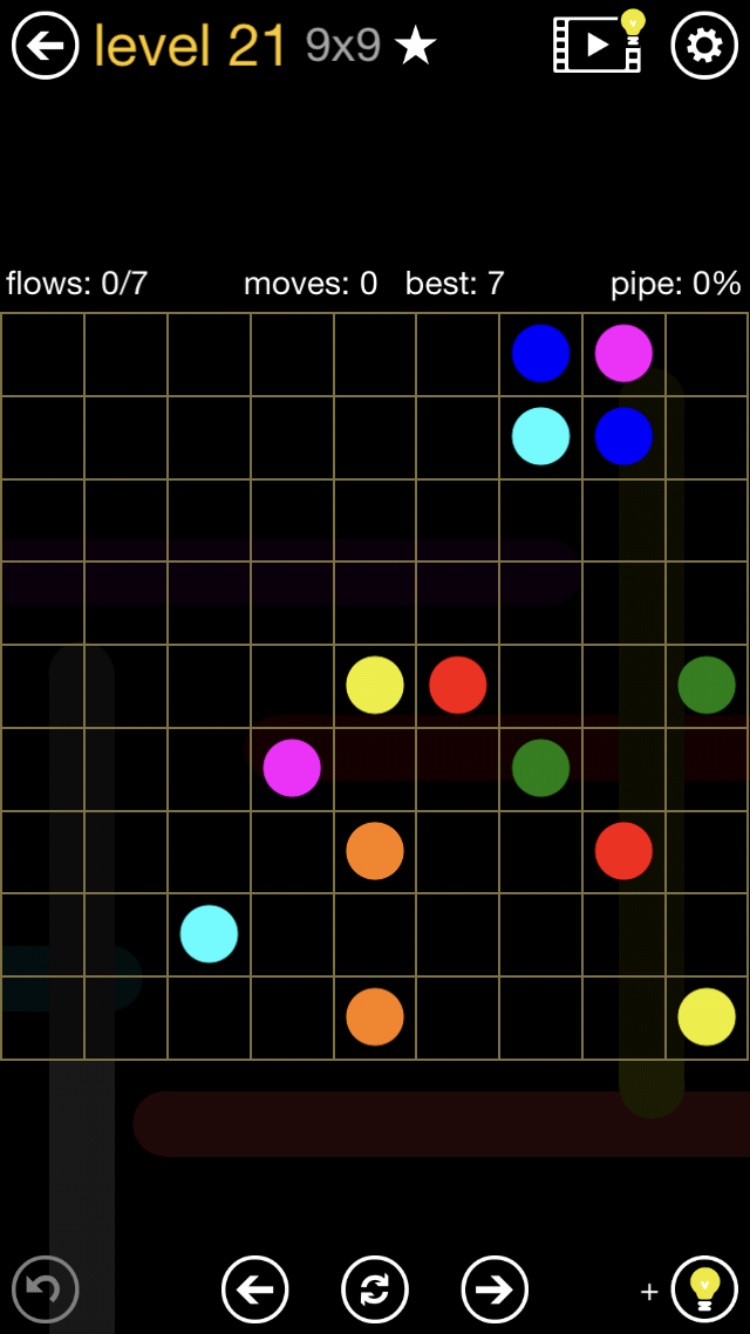
Task: Select the yellow dot beside the red dot
Action: pyautogui.click(x=375, y=685)
